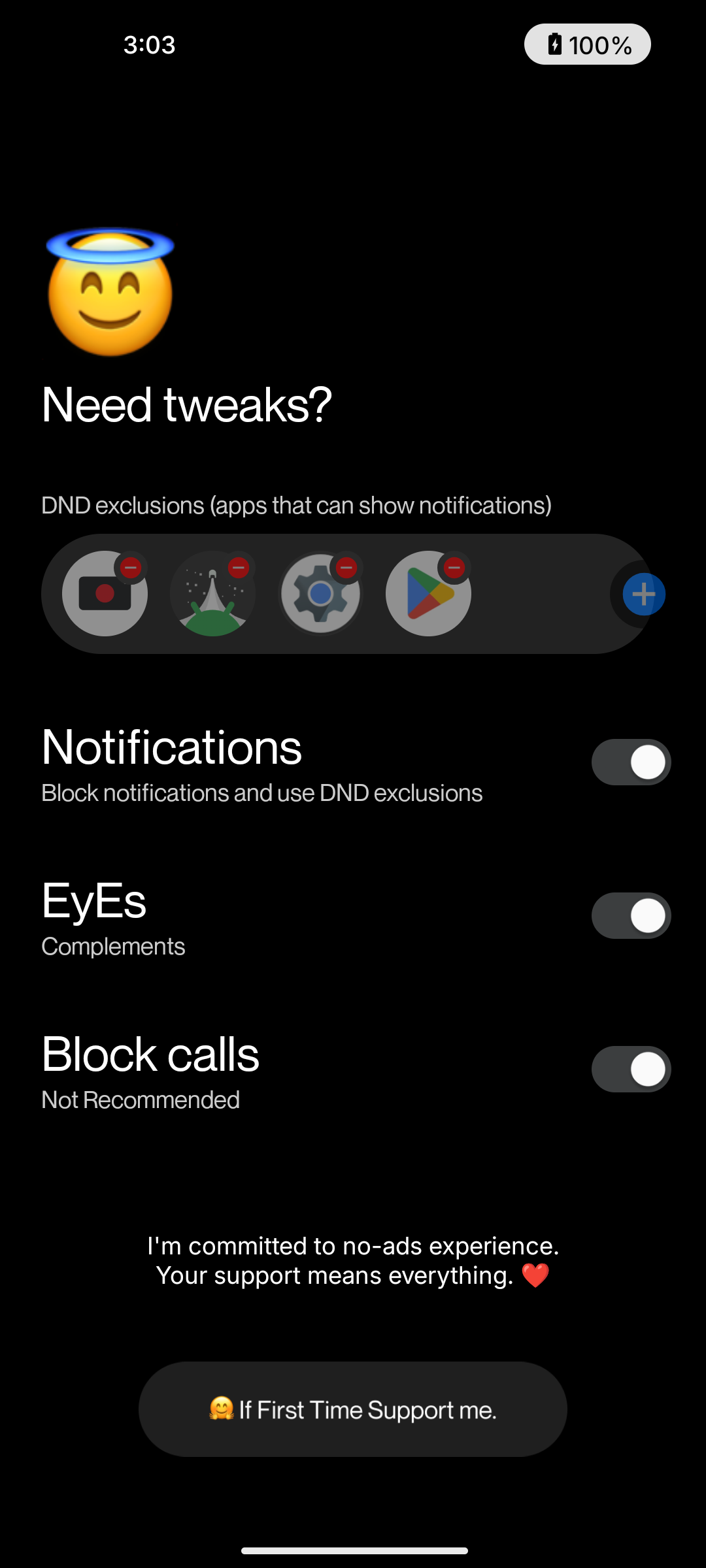
Task: Click the blue plus to add an exclusion
Action: [x=643, y=593]
